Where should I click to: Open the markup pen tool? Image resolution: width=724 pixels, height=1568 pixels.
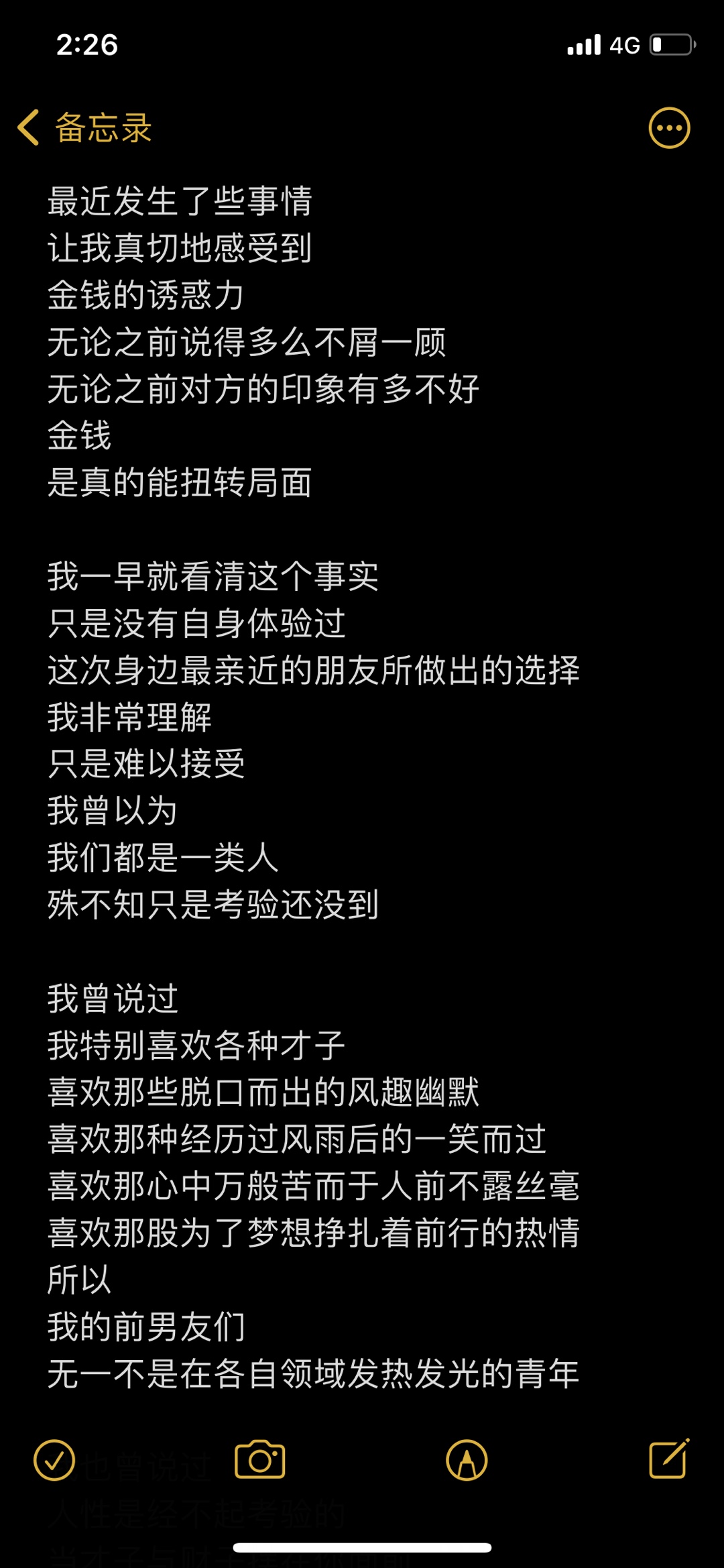click(467, 1460)
